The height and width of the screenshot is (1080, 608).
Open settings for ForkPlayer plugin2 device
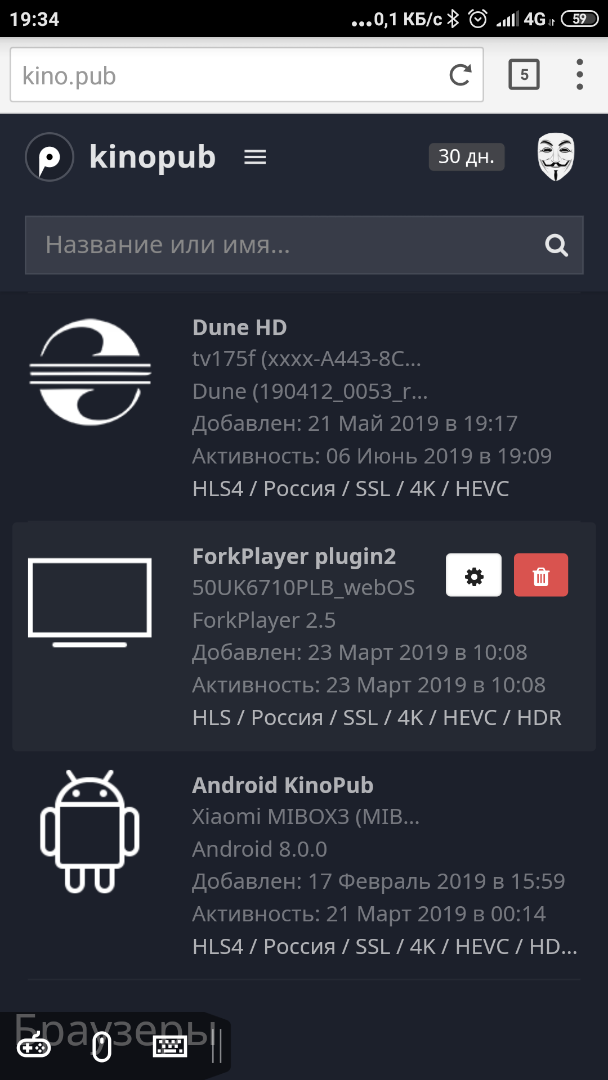(474, 575)
